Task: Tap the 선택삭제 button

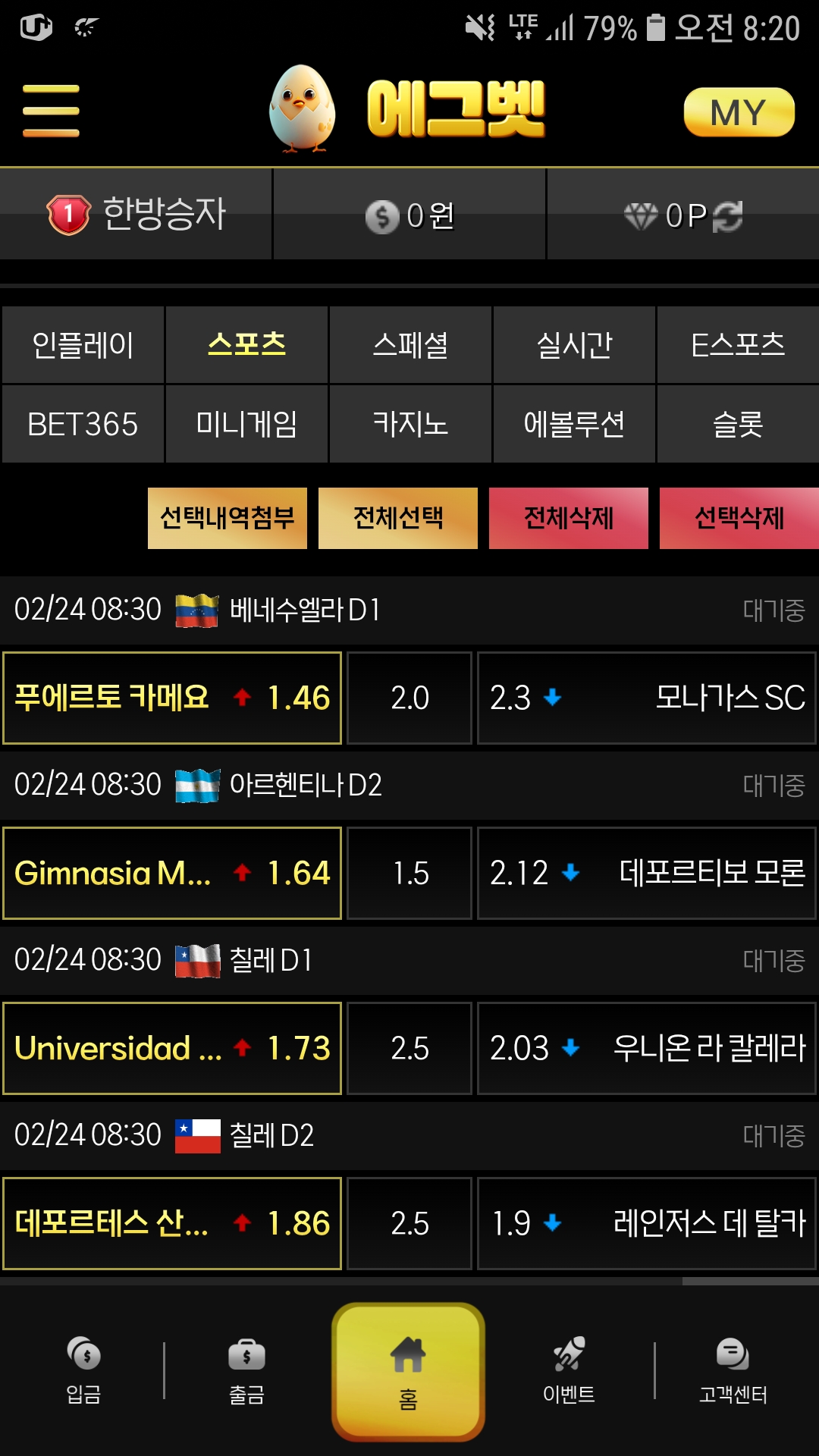Action: point(739,518)
